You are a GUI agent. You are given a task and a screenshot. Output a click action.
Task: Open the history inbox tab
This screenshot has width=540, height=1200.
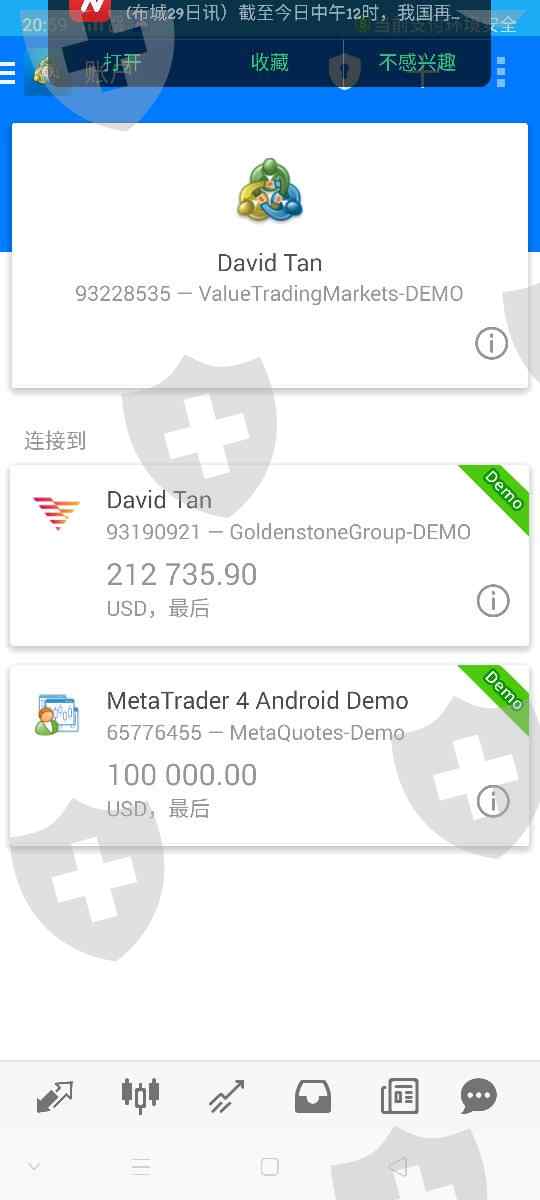tap(313, 1096)
